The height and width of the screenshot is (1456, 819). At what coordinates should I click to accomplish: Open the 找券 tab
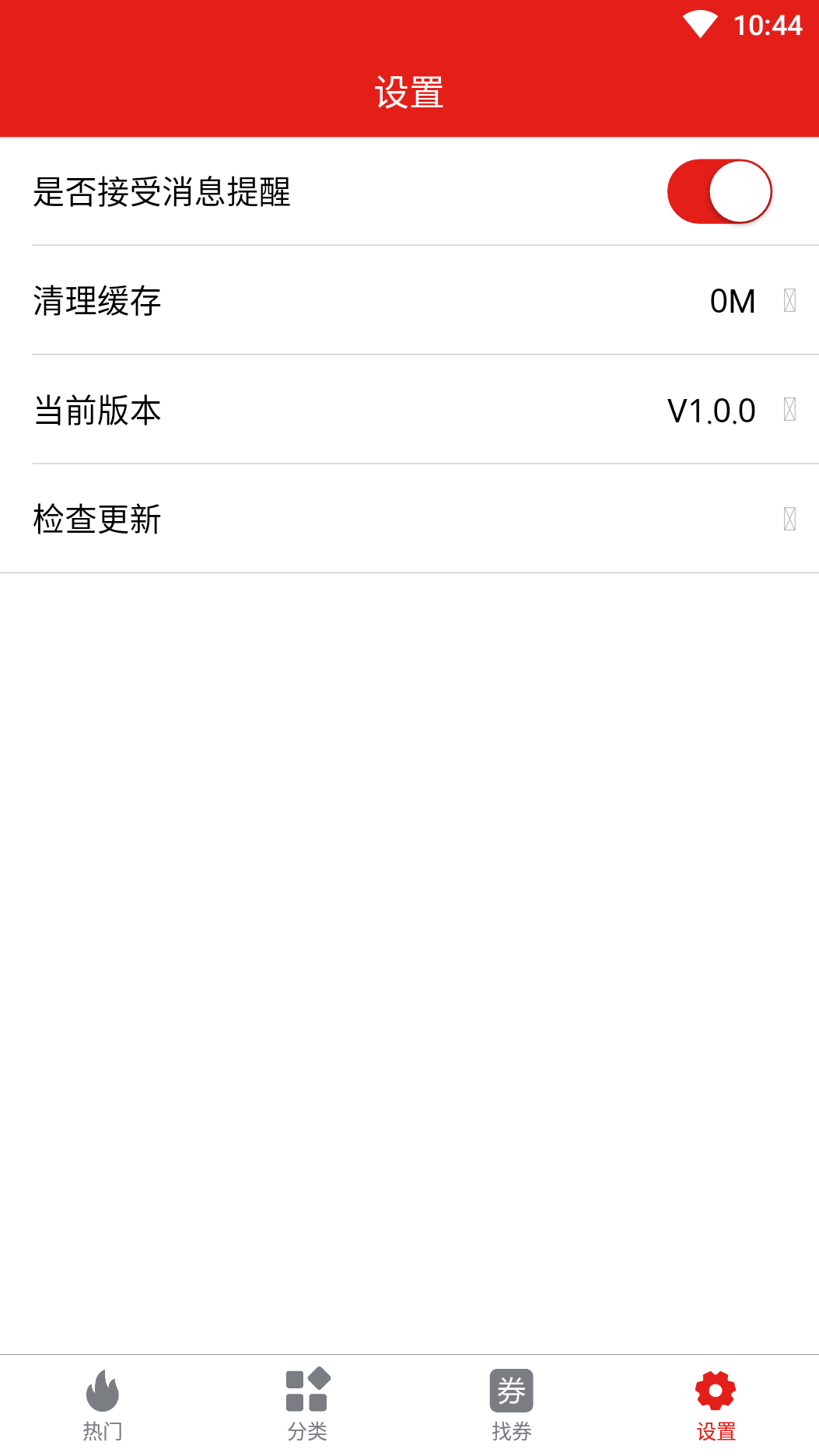point(511,1405)
